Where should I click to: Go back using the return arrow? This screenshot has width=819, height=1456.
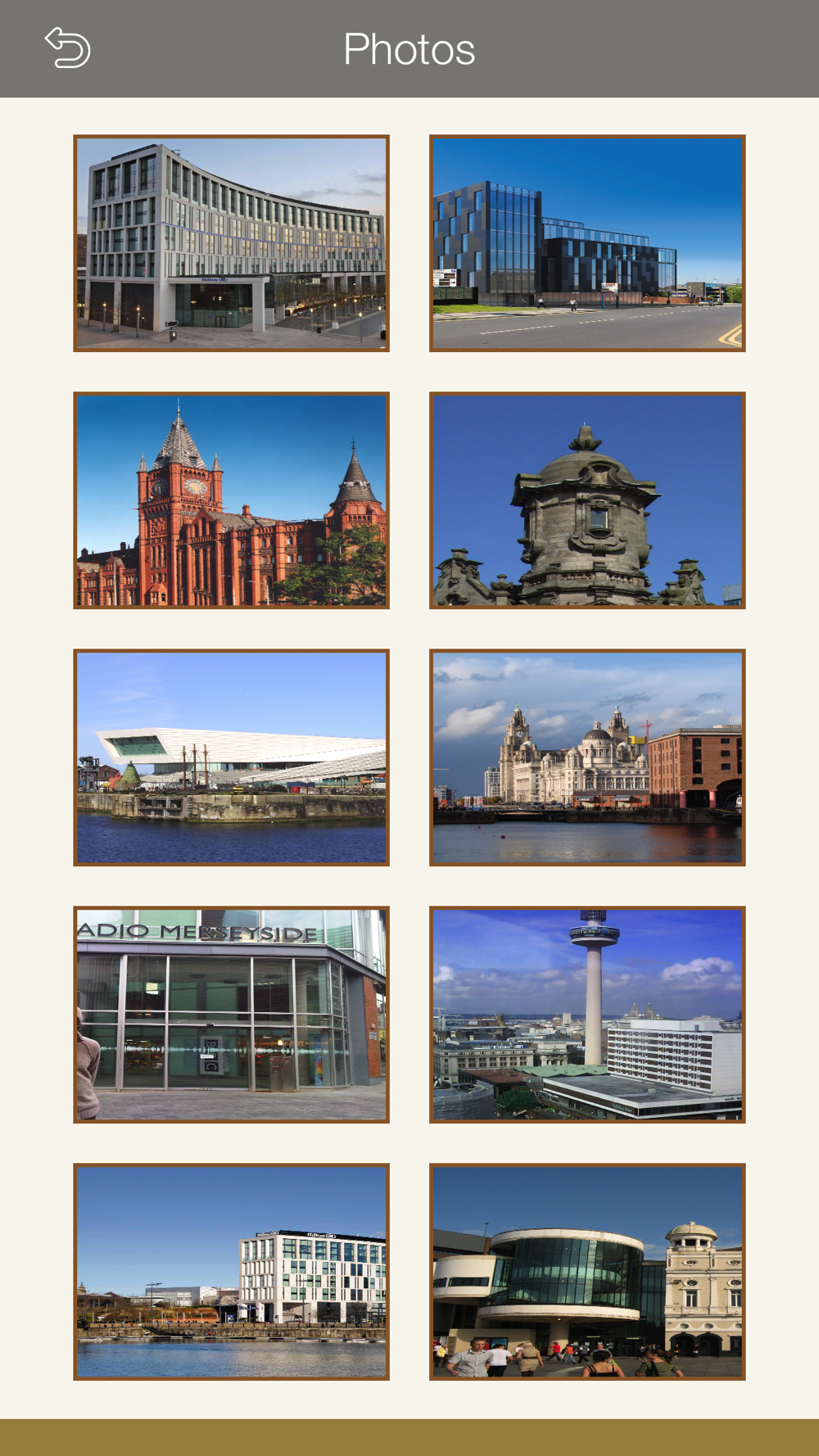[67, 47]
